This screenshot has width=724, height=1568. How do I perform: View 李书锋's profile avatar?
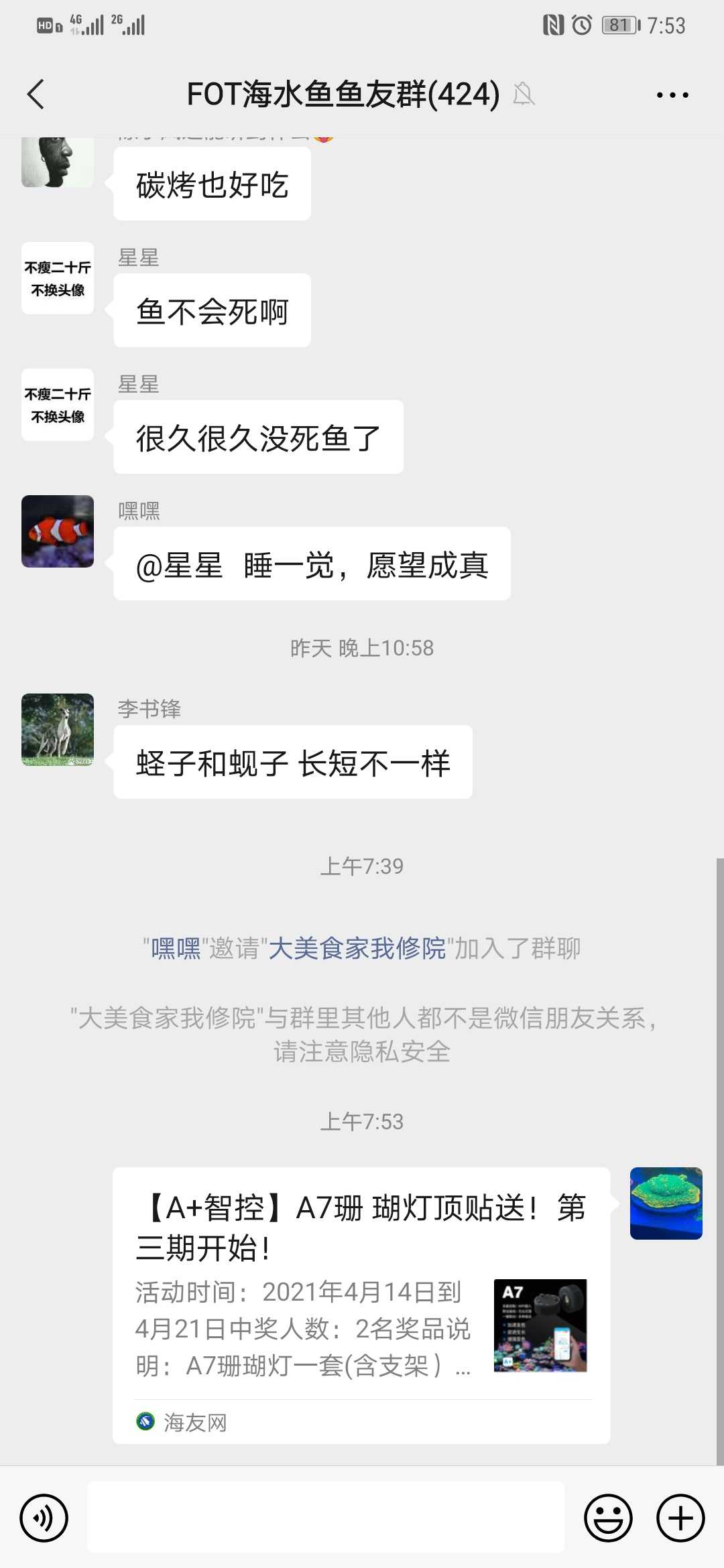[x=58, y=730]
